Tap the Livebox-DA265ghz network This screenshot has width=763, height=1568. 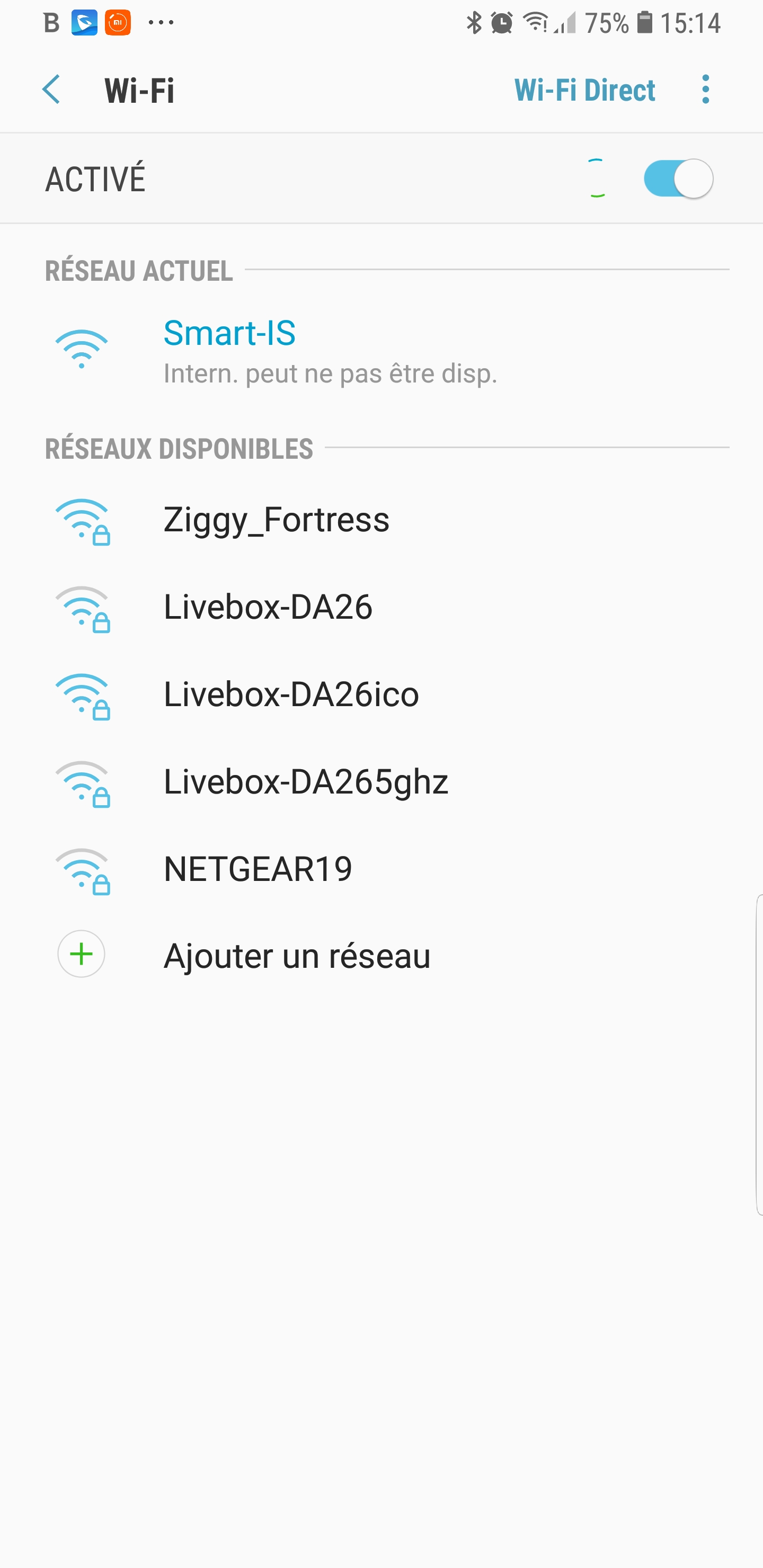381,781
